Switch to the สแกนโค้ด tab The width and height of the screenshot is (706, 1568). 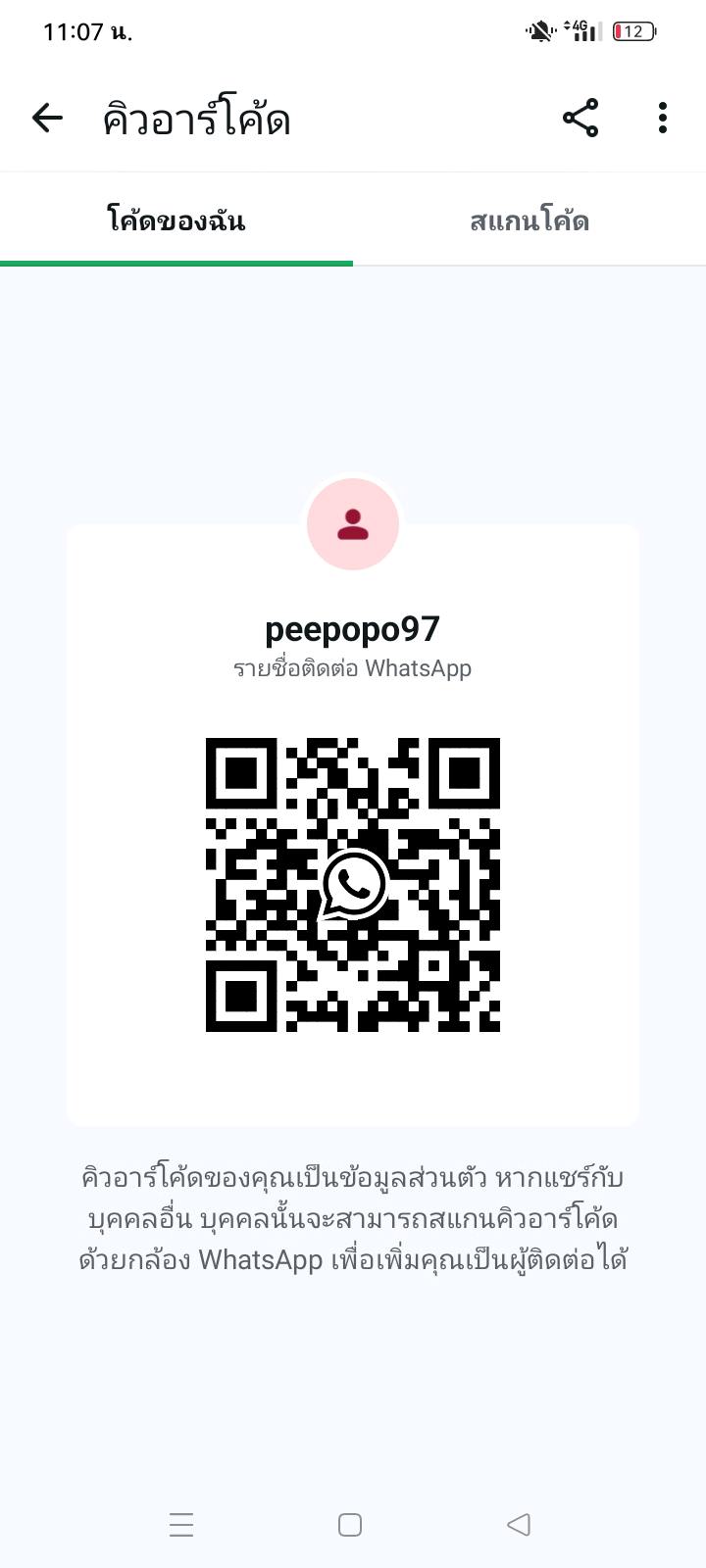529,220
